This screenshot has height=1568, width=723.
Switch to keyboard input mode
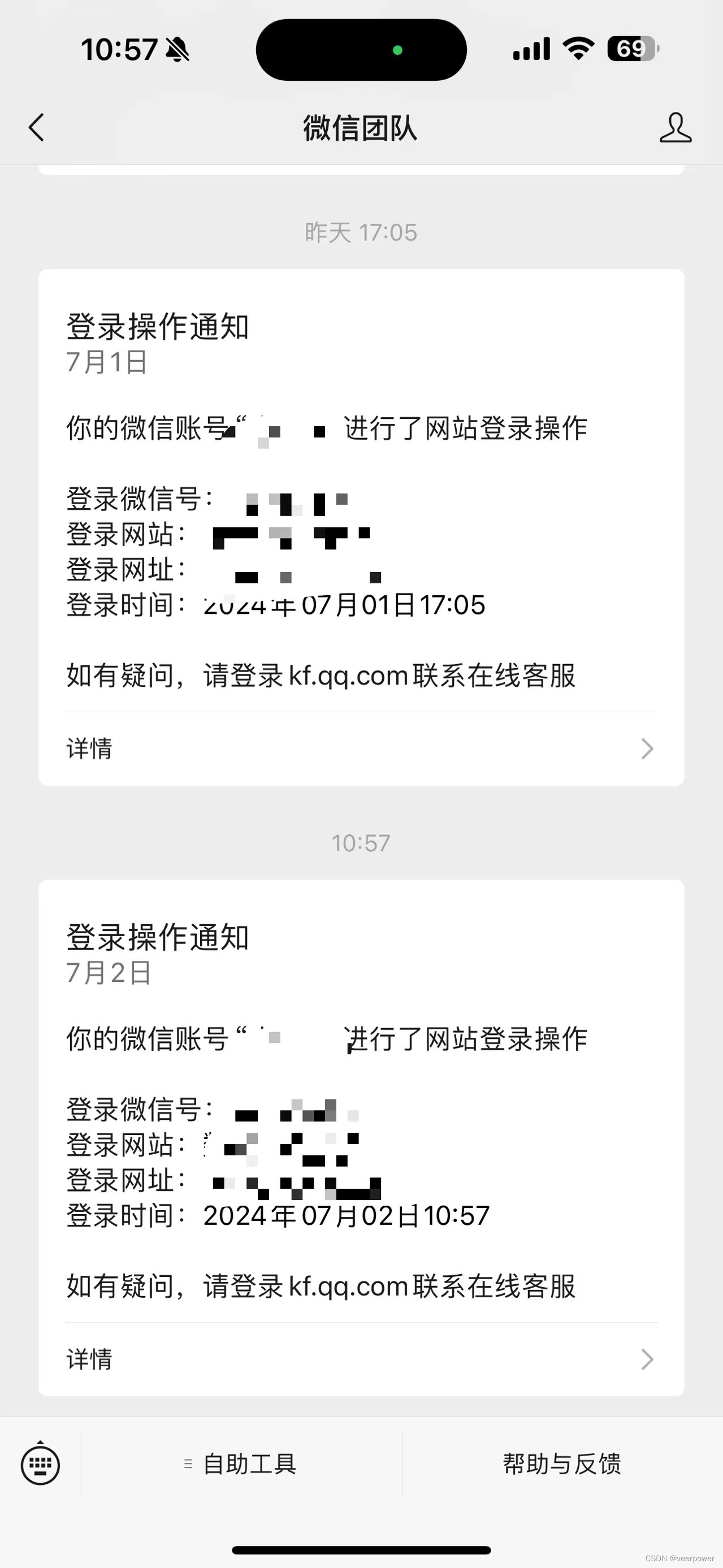point(40,1464)
